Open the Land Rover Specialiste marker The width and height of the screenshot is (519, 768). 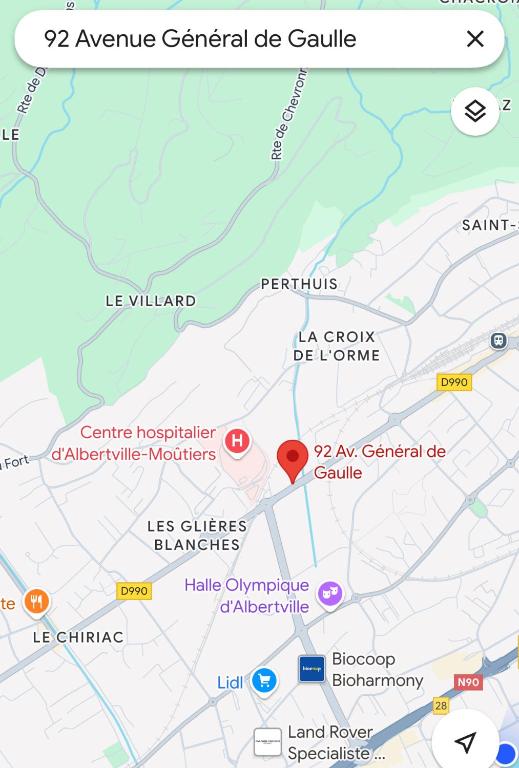(268, 742)
